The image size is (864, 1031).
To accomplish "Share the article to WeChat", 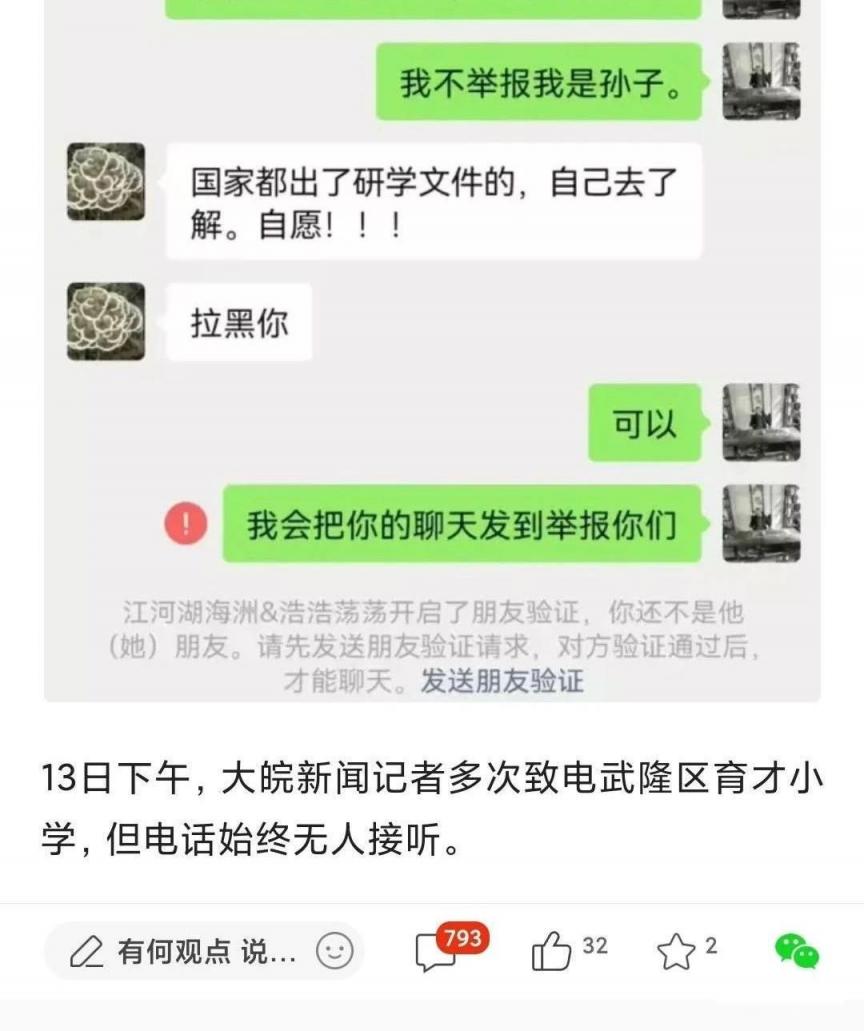I will [796, 951].
